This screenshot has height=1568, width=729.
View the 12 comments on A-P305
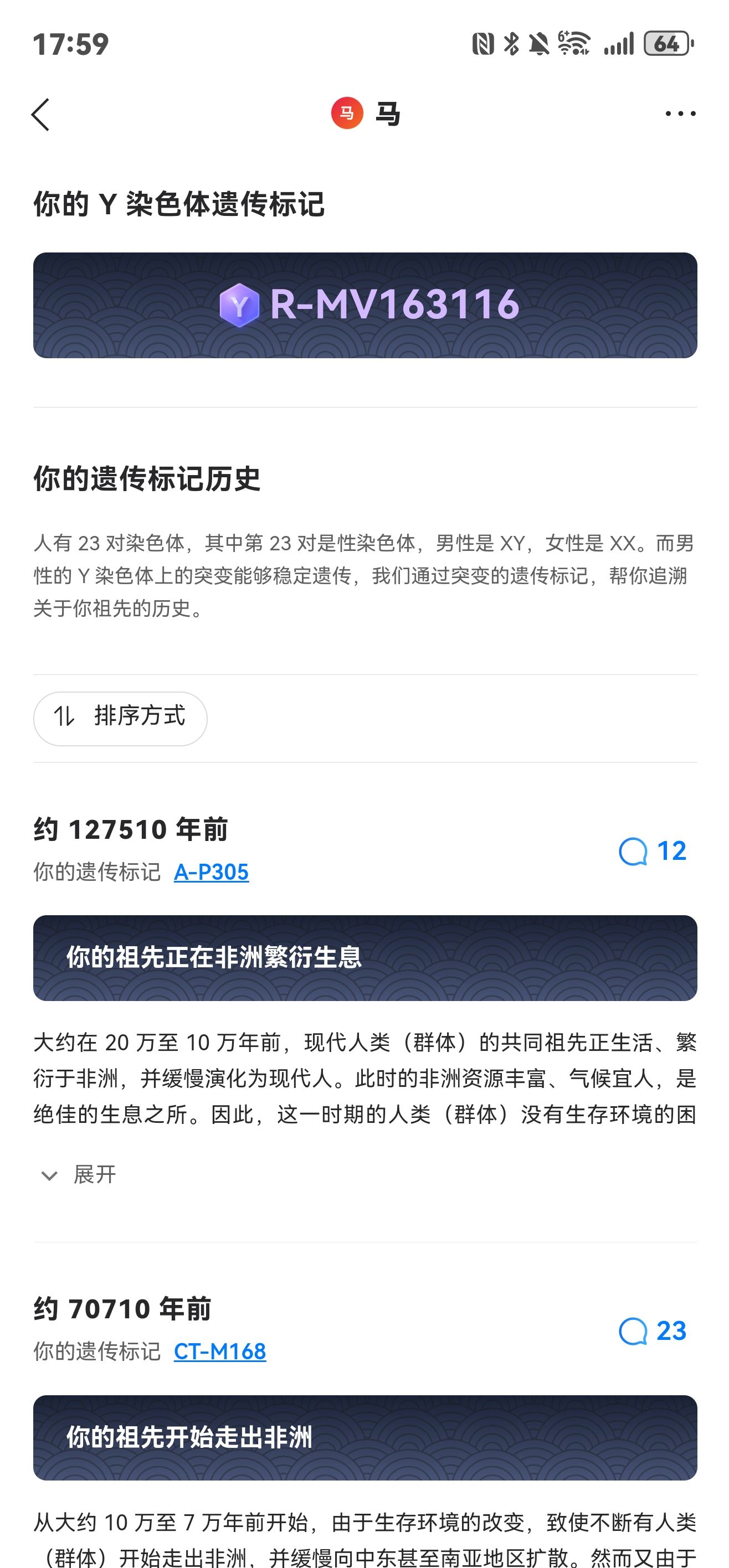tap(652, 851)
